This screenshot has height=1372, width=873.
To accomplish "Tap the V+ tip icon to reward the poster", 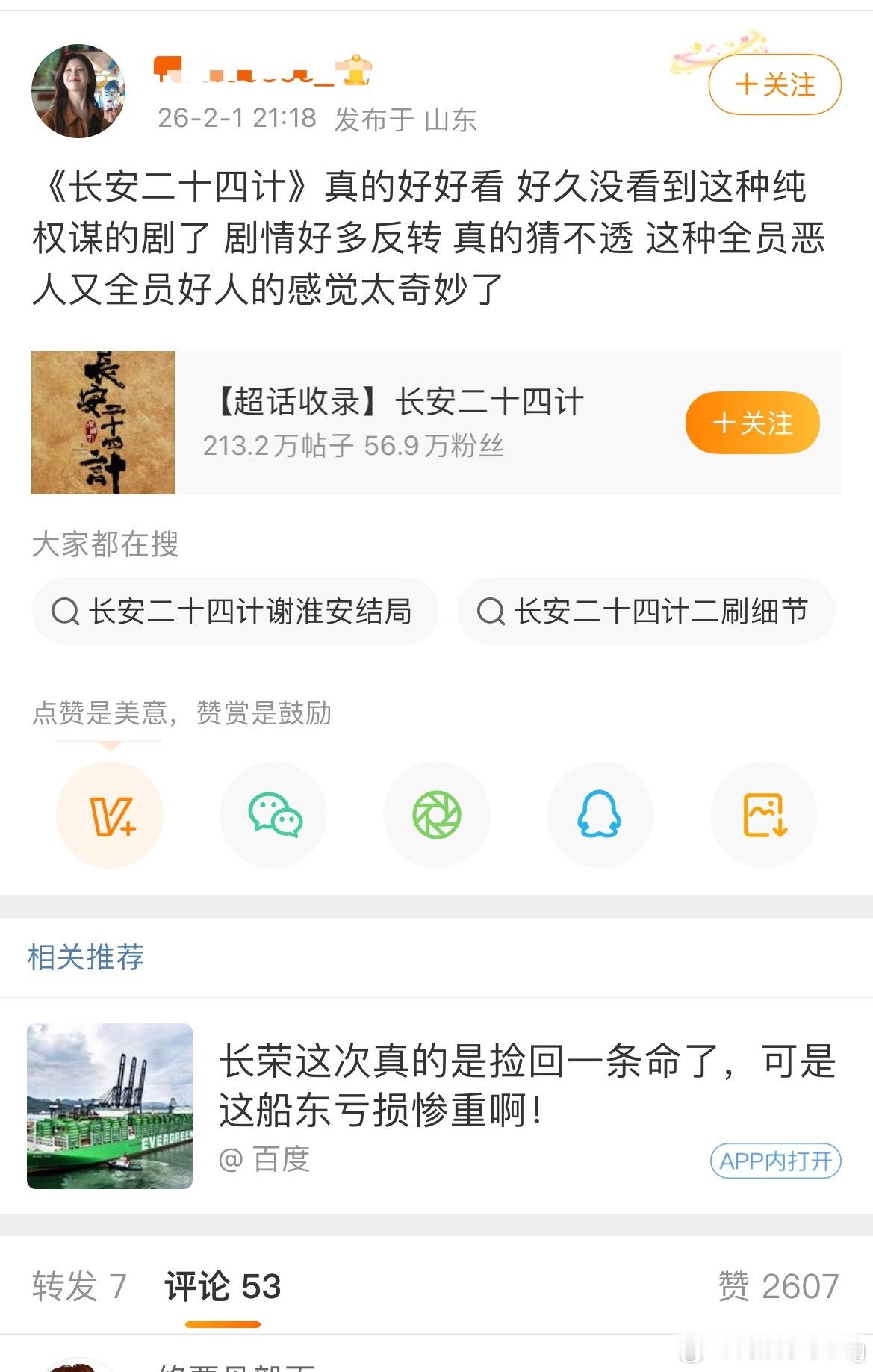I will tap(109, 815).
